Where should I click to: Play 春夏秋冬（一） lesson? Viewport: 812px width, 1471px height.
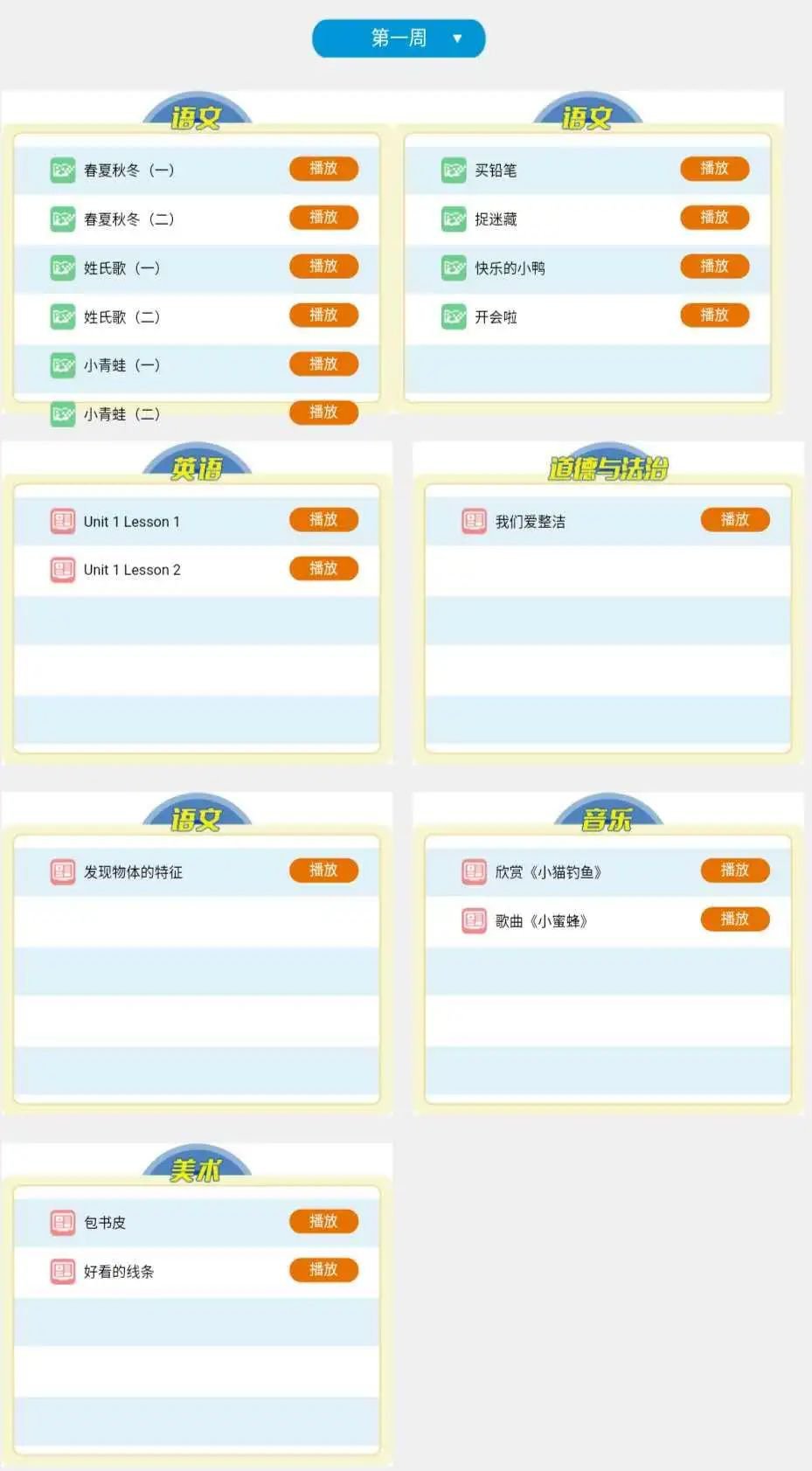(x=323, y=169)
